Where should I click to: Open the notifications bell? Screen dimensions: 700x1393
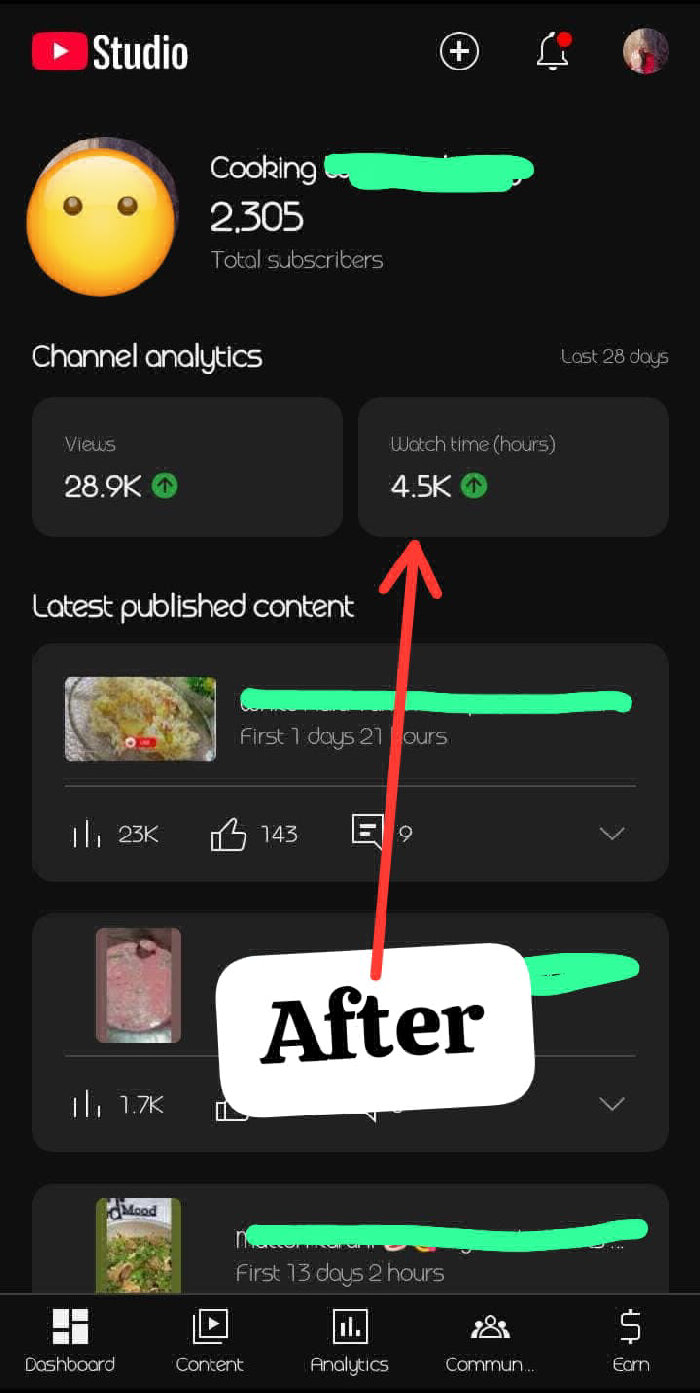point(553,52)
